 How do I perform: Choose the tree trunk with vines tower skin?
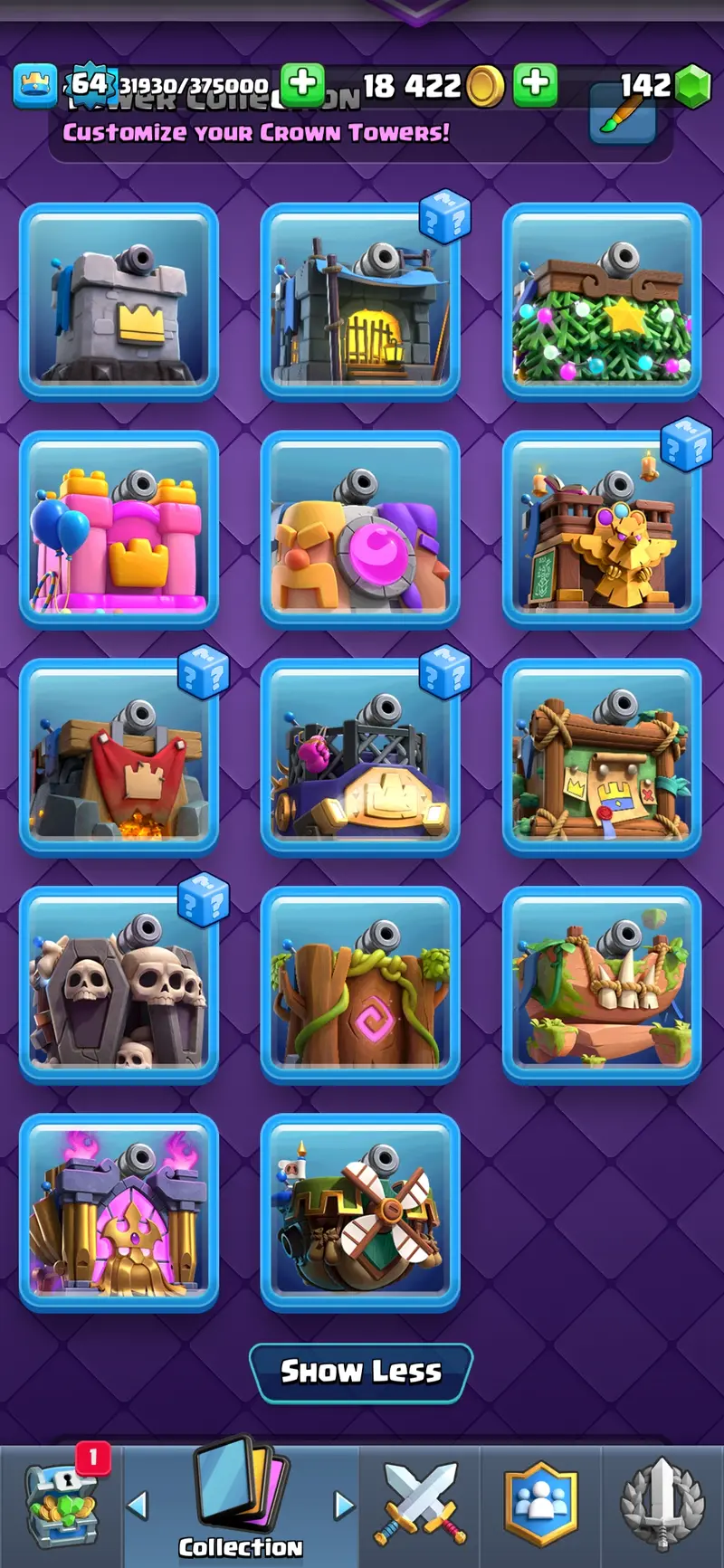pyautogui.click(x=360, y=984)
